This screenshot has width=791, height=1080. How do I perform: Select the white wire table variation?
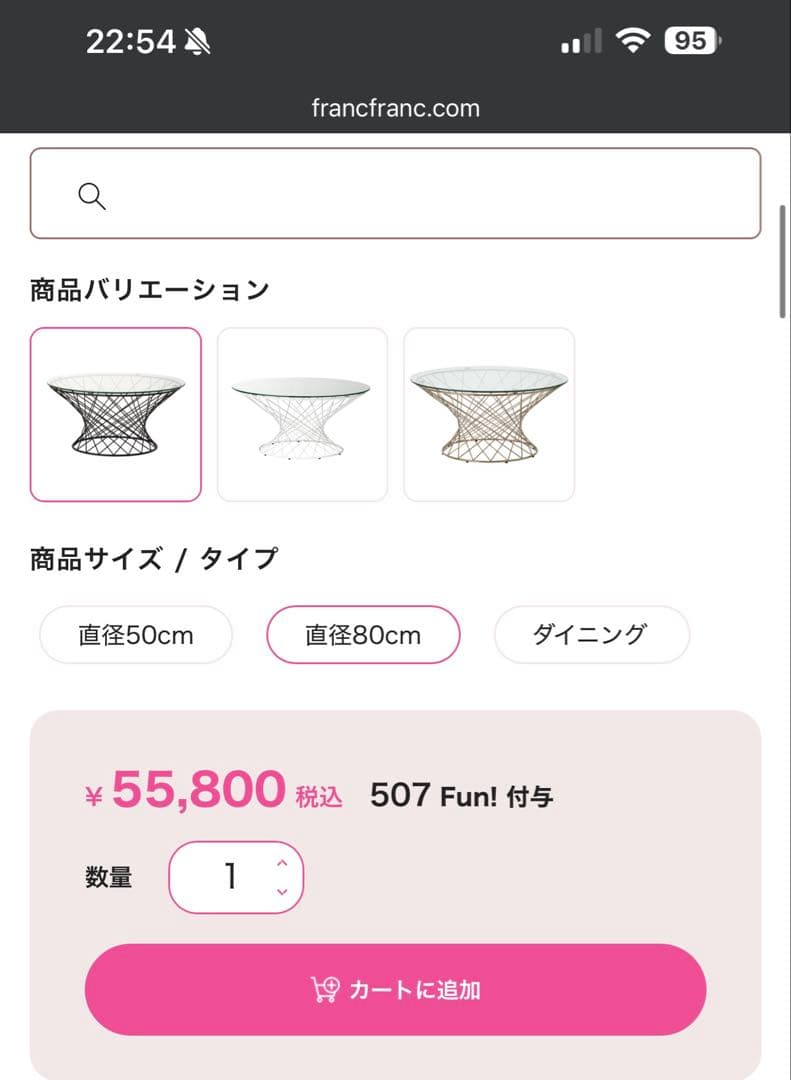pyautogui.click(x=302, y=412)
